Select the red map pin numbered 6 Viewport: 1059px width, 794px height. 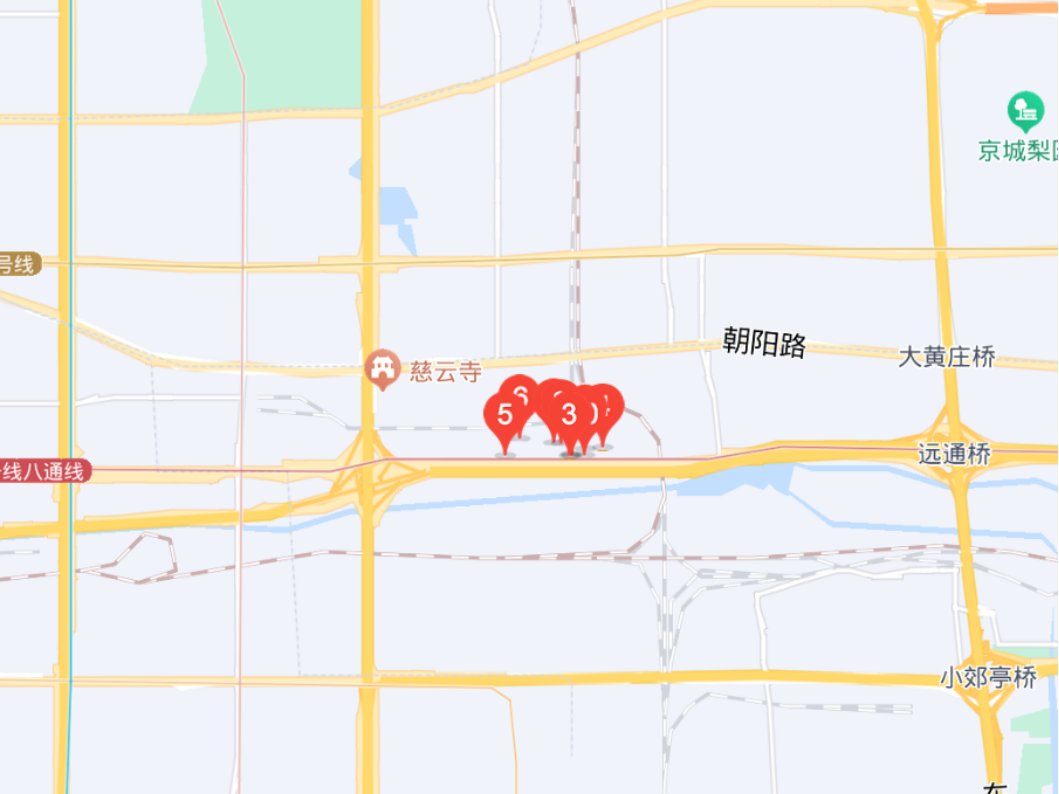click(x=521, y=389)
